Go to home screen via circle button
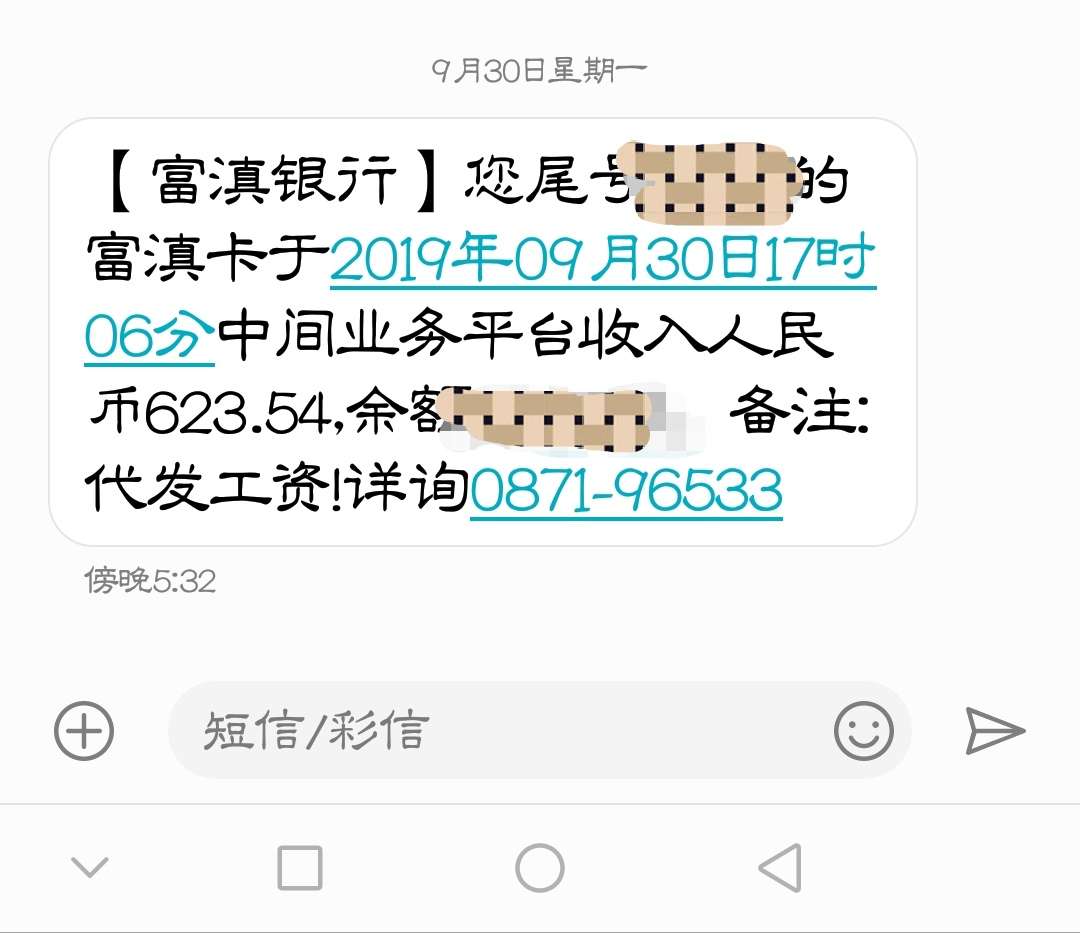Viewport: 1080px width, 933px height. click(x=540, y=867)
